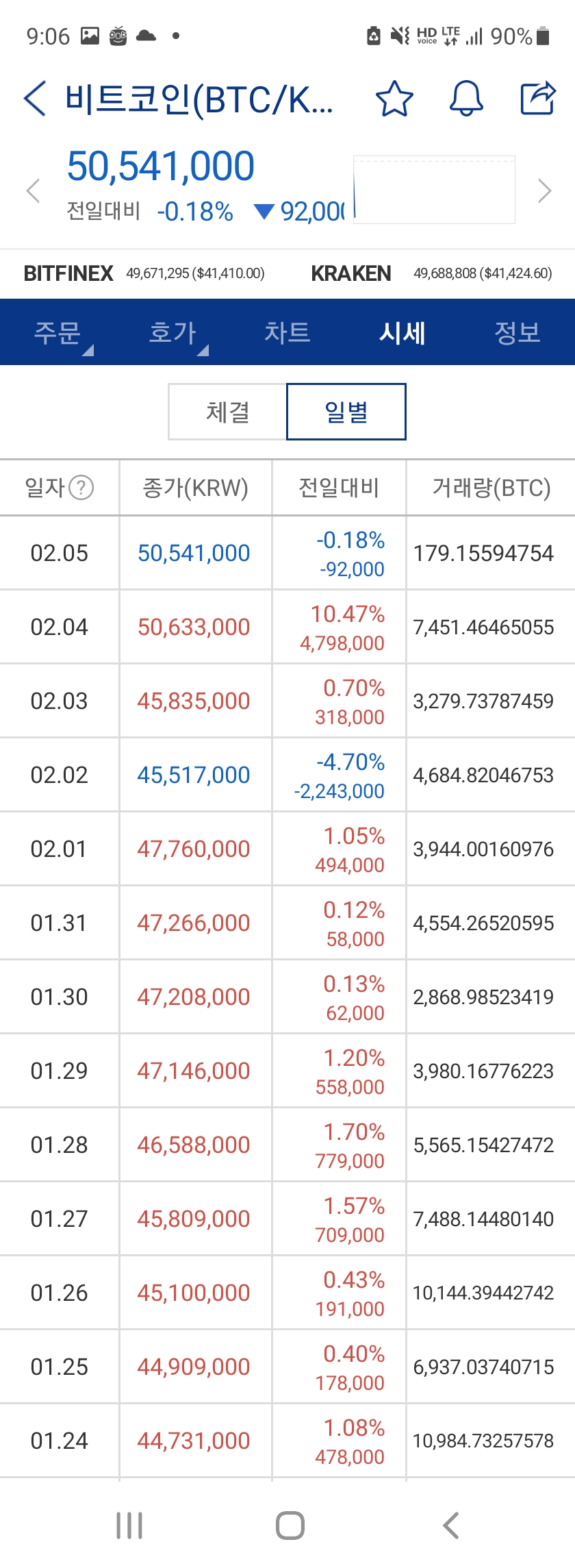Switch to the 체결 view
This screenshot has height=1568, width=575.
[228, 412]
